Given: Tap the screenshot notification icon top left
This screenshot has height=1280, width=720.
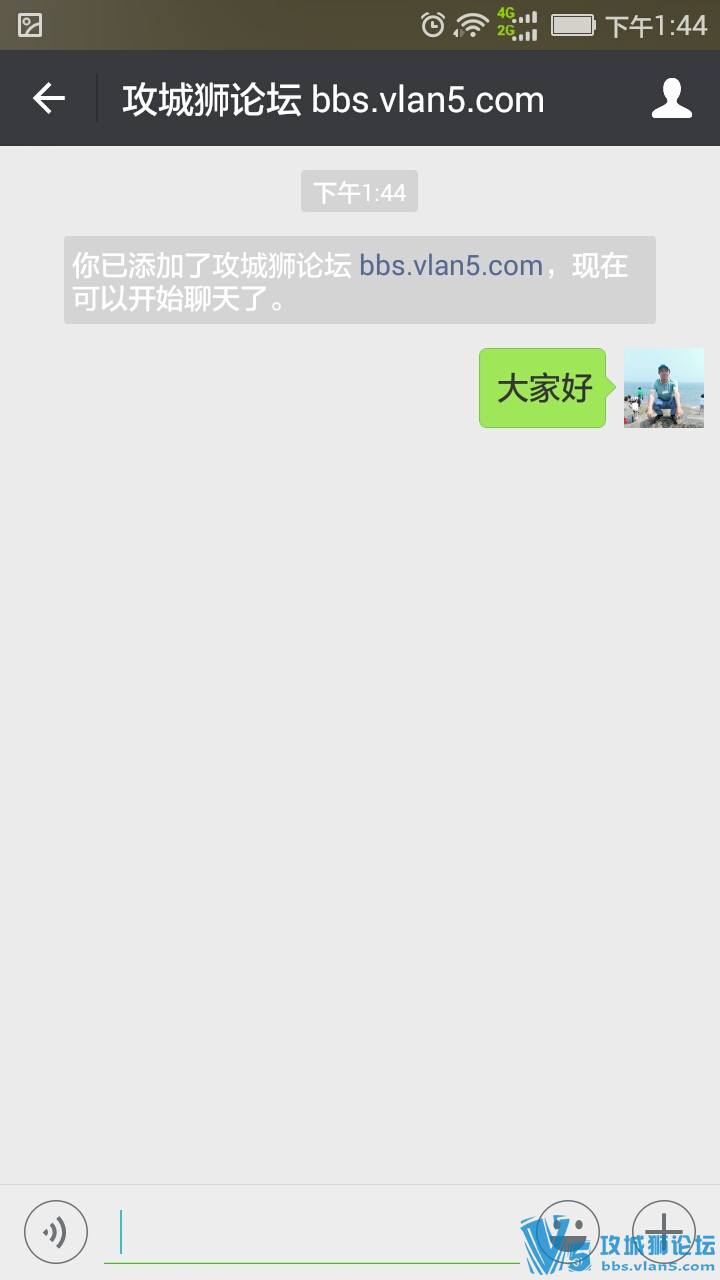Looking at the screenshot, I should coord(28,25).
